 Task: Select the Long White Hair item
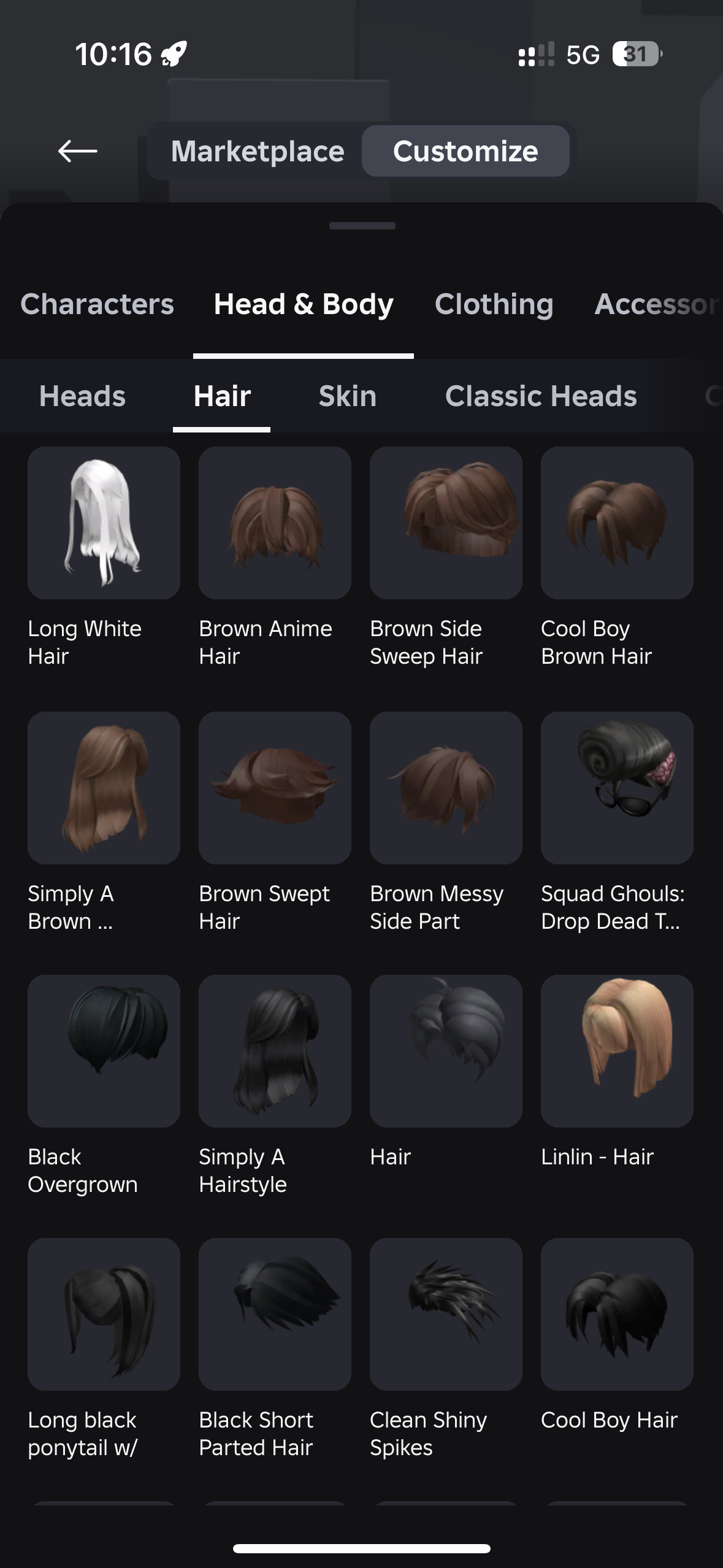click(x=104, y=523)
